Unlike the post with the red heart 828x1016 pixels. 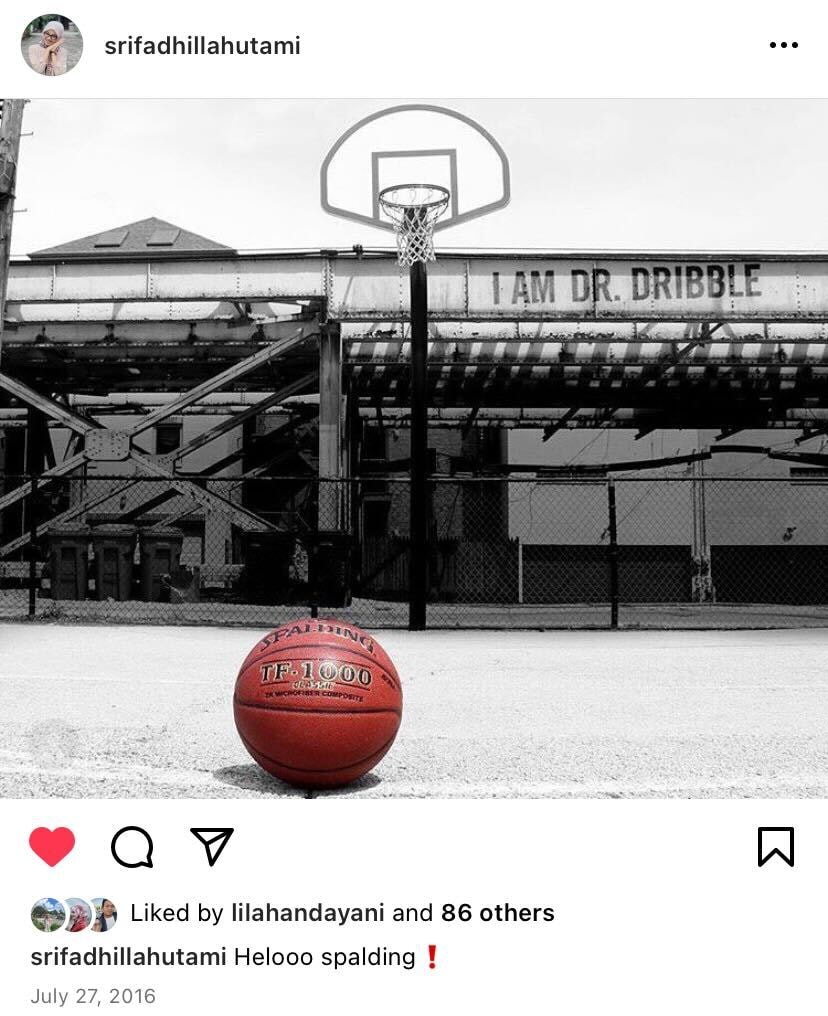pos(52,847)
